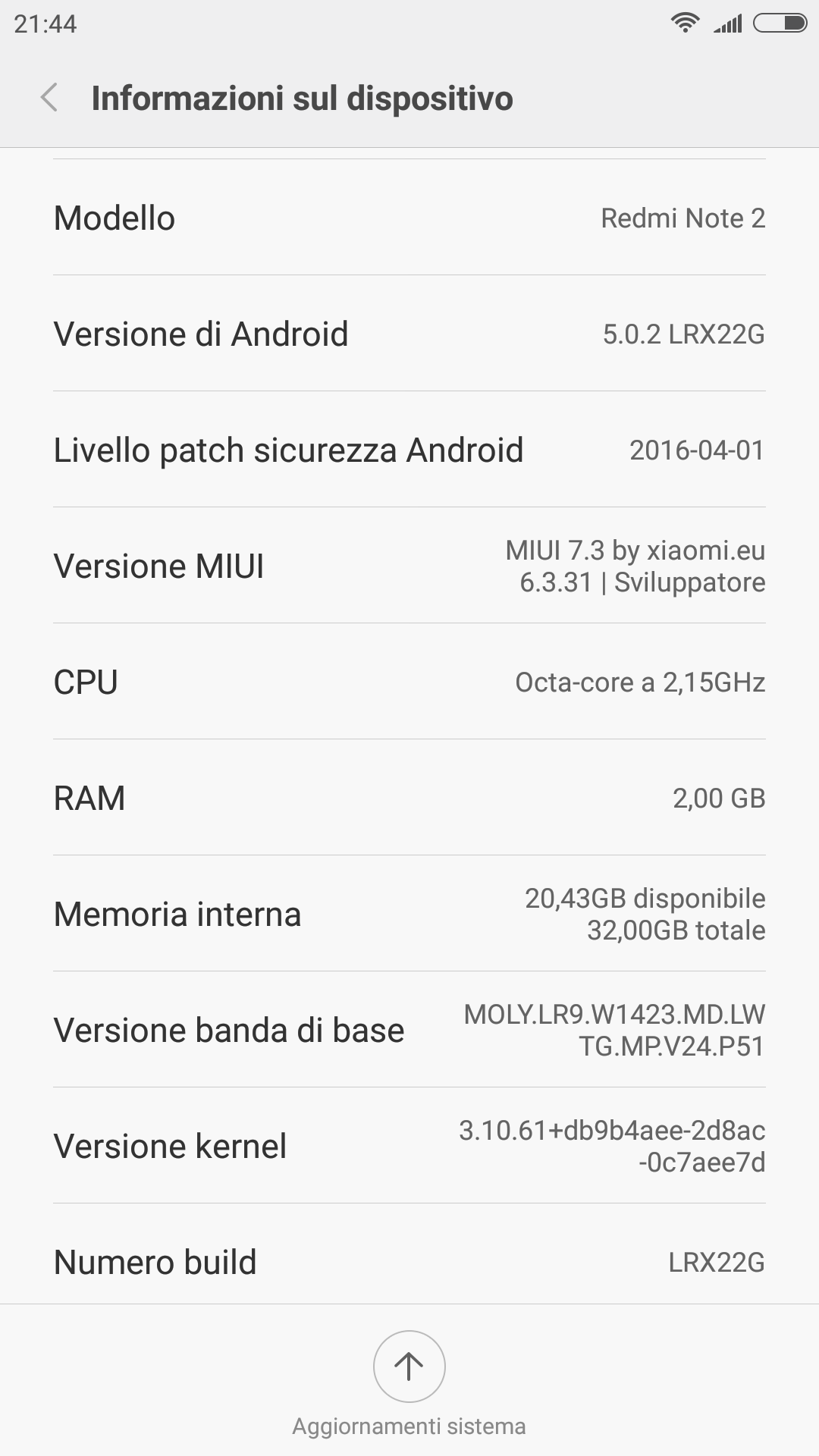The width and height of the screenshot is (819, 1456).
Task: Tap the Versione kernel row
Action: pyautogui.click(x=409, y=1146)
